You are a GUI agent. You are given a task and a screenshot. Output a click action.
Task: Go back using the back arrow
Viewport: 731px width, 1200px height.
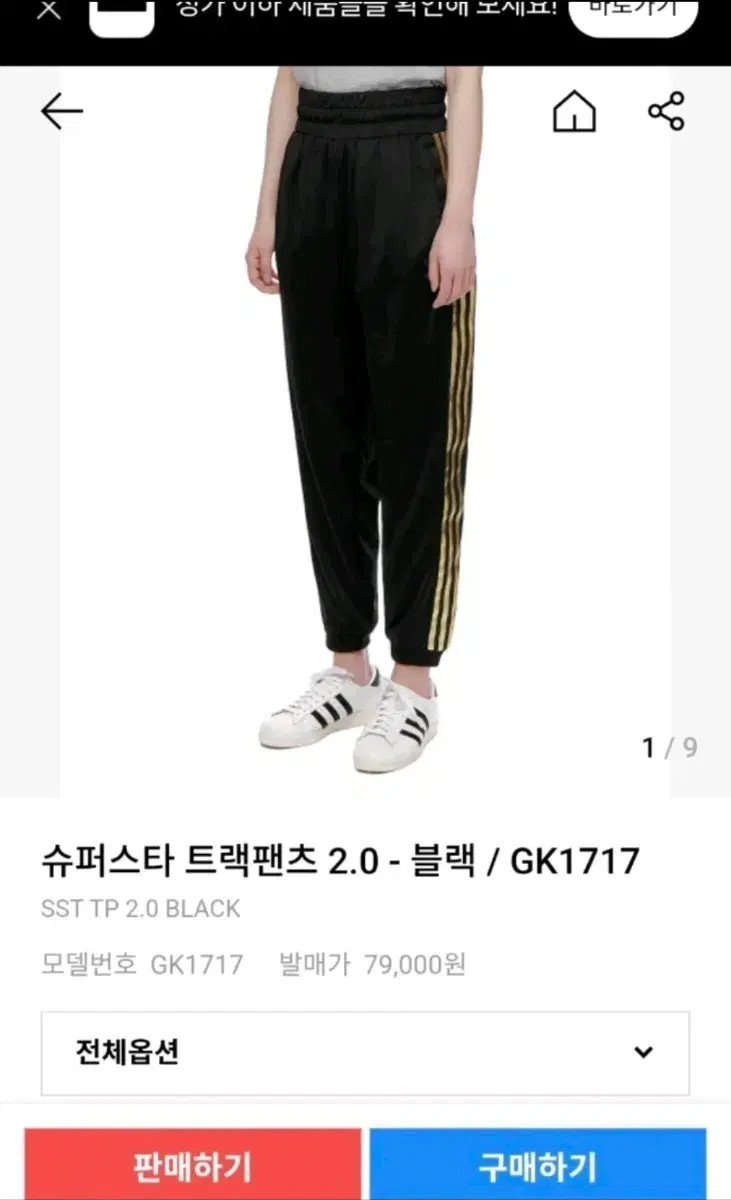click(x=61, y=110)
